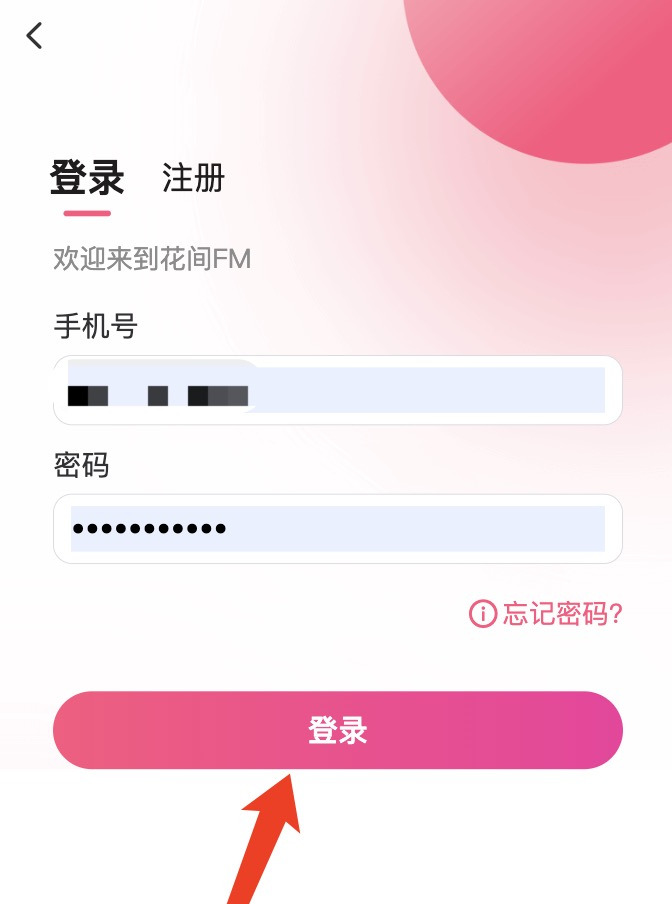The image size is (672, 904).
Task: Select the 登录 tab
Action: (87, 179)
